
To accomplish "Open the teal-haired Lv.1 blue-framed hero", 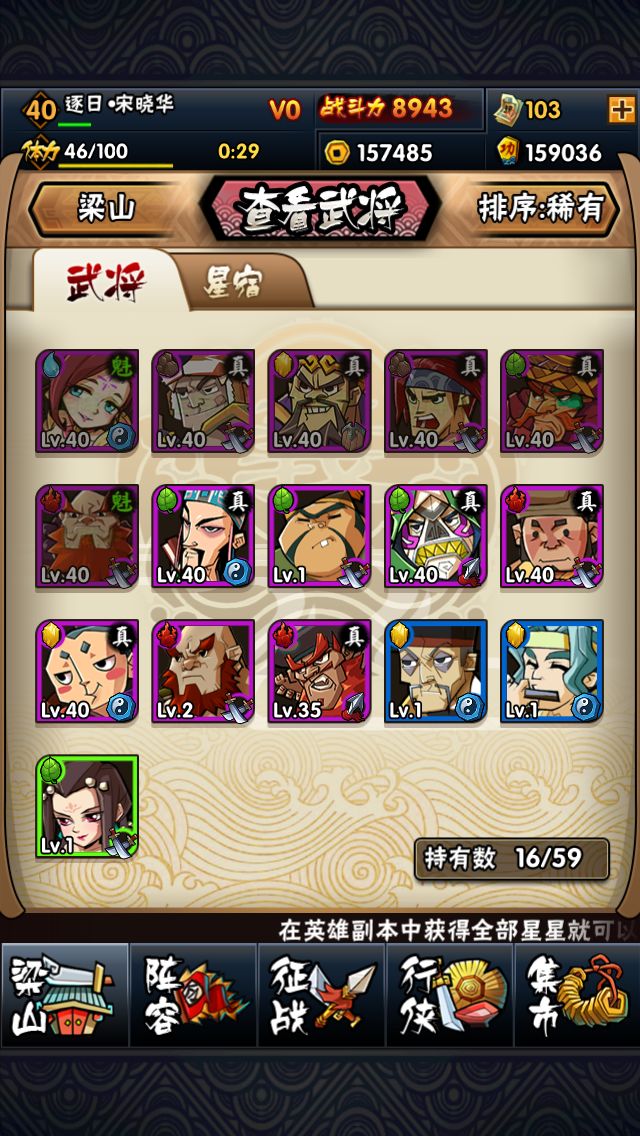I will click(x=552, y=670).
